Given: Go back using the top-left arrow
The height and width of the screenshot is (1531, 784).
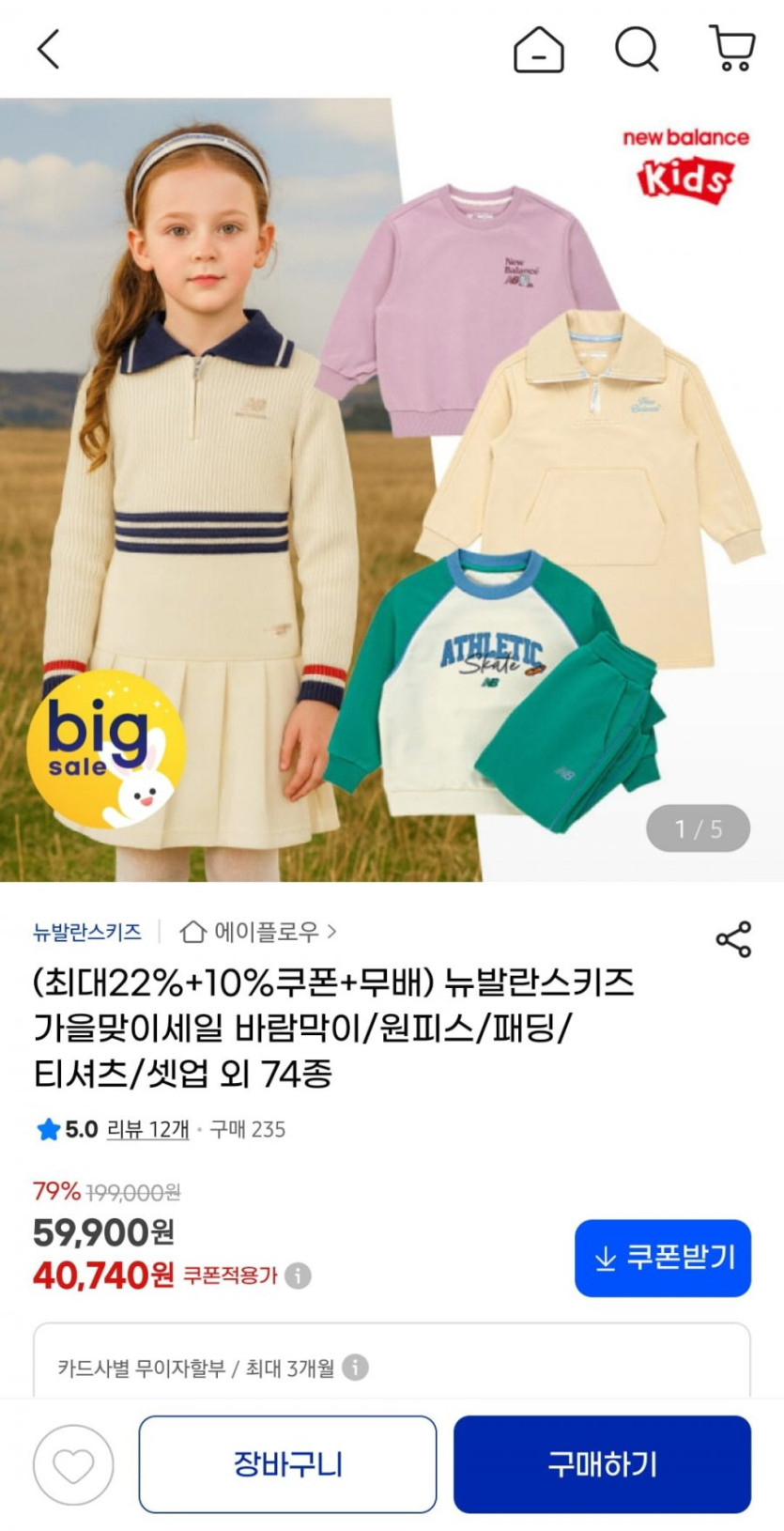Looking at the screenshot, I should point(48,49).
